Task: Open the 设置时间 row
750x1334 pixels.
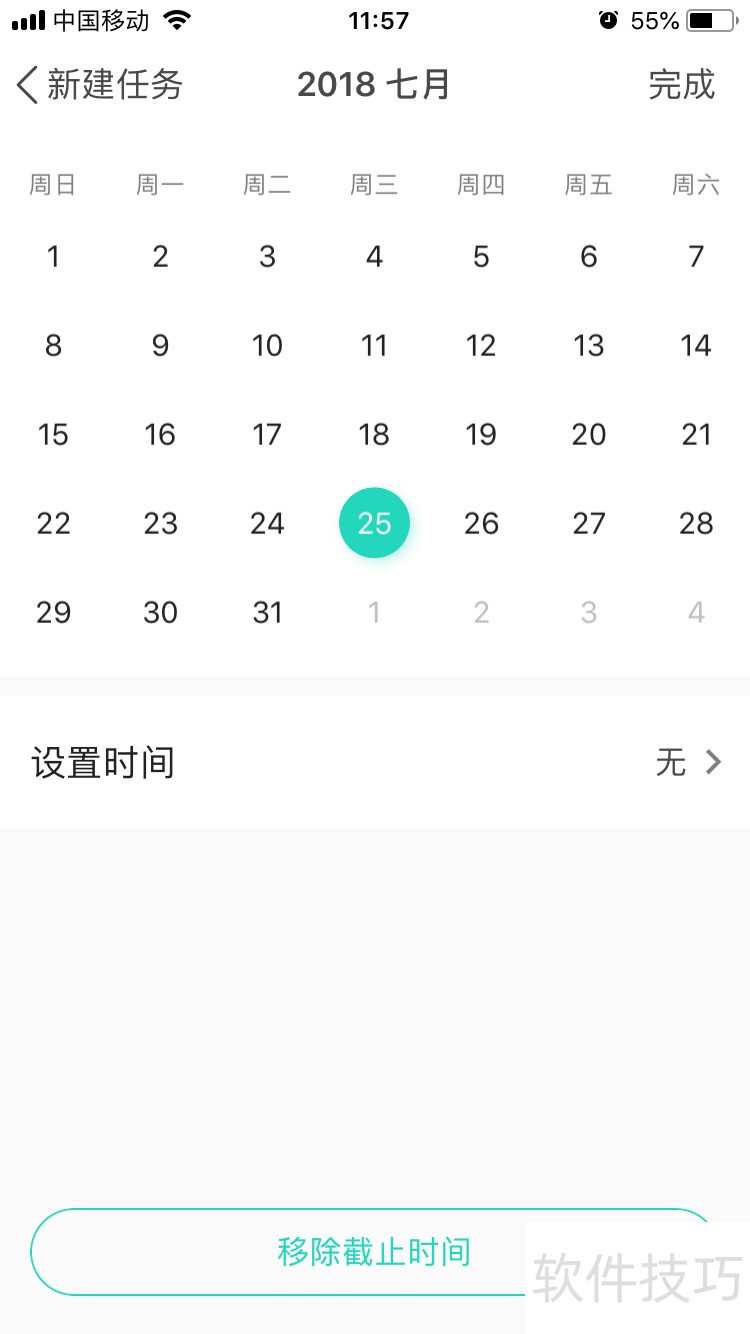Action: pos(375,763)
